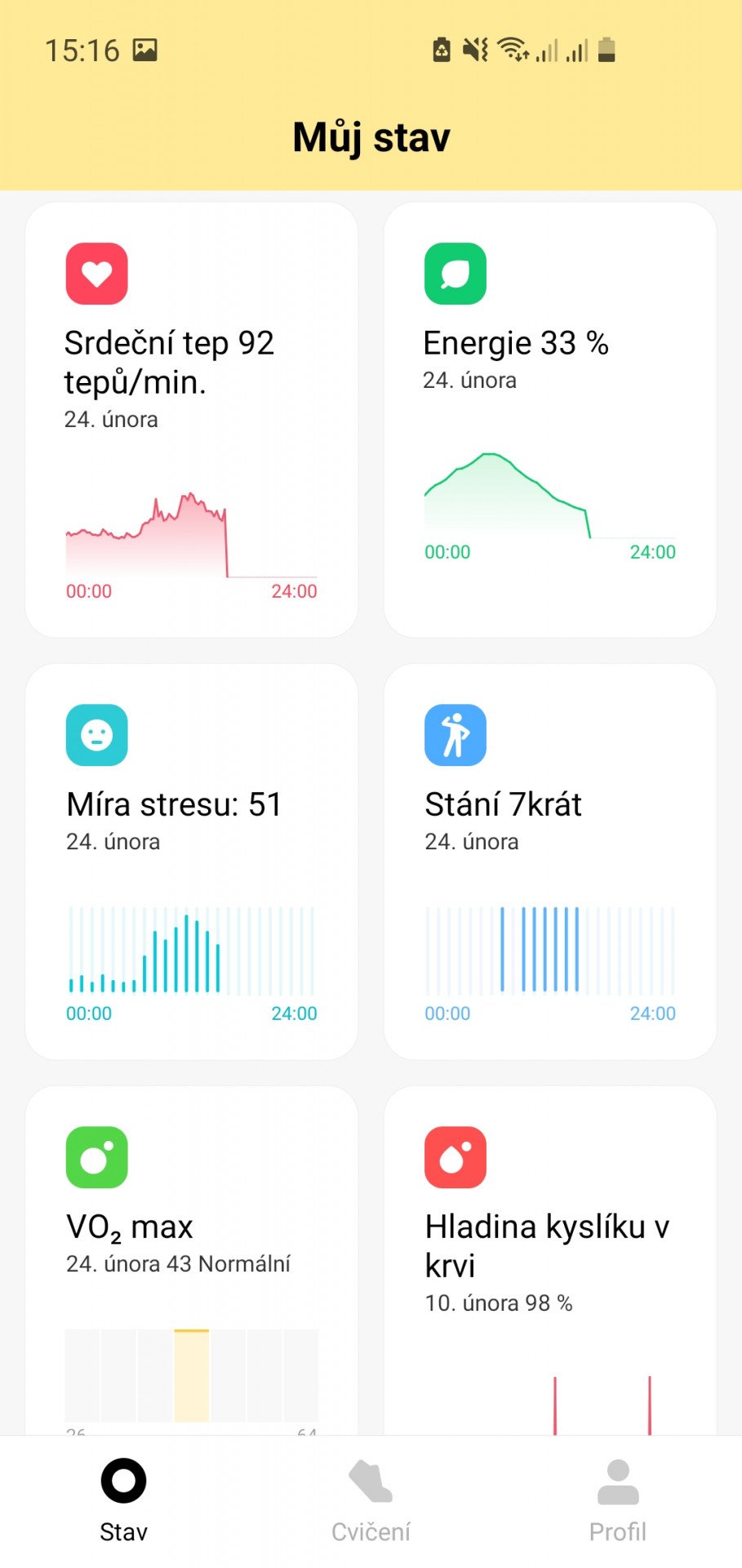This screenshot has height=1568, width=742.
Task: Select the Stav tab
Action: pyautogui.click(x=123, y=1501)
